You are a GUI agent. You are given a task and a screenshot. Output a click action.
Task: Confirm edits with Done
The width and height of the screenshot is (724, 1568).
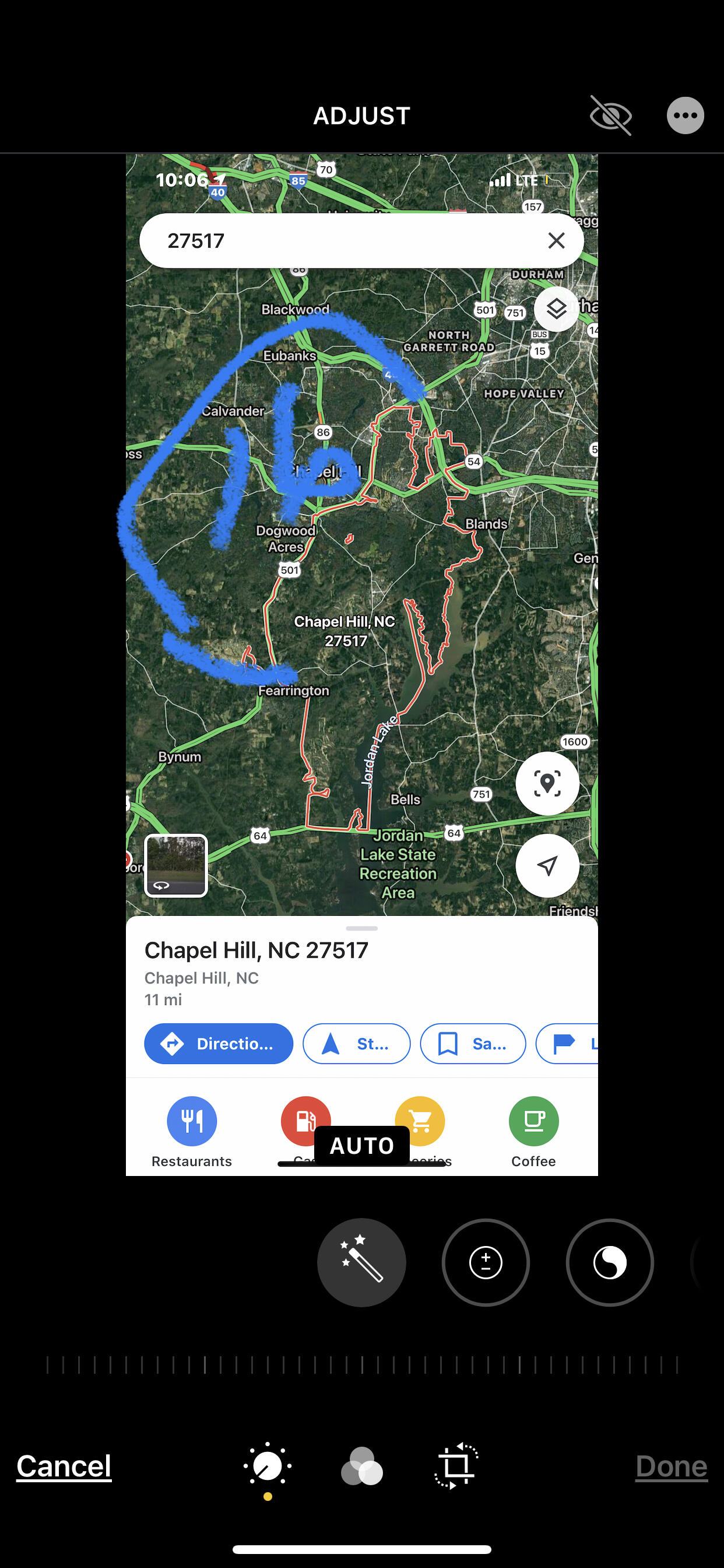coord(671,1466)
